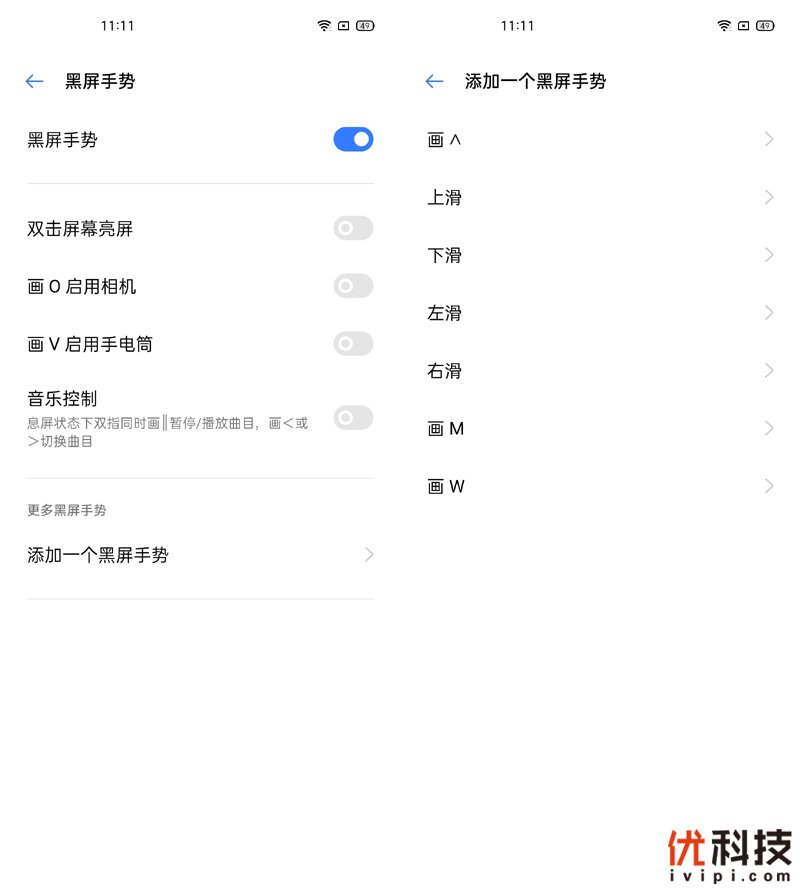Open the 添加一个黑屏手势 add gesture entry
This screenshot has width=800, height=889.
pos(200,555)
